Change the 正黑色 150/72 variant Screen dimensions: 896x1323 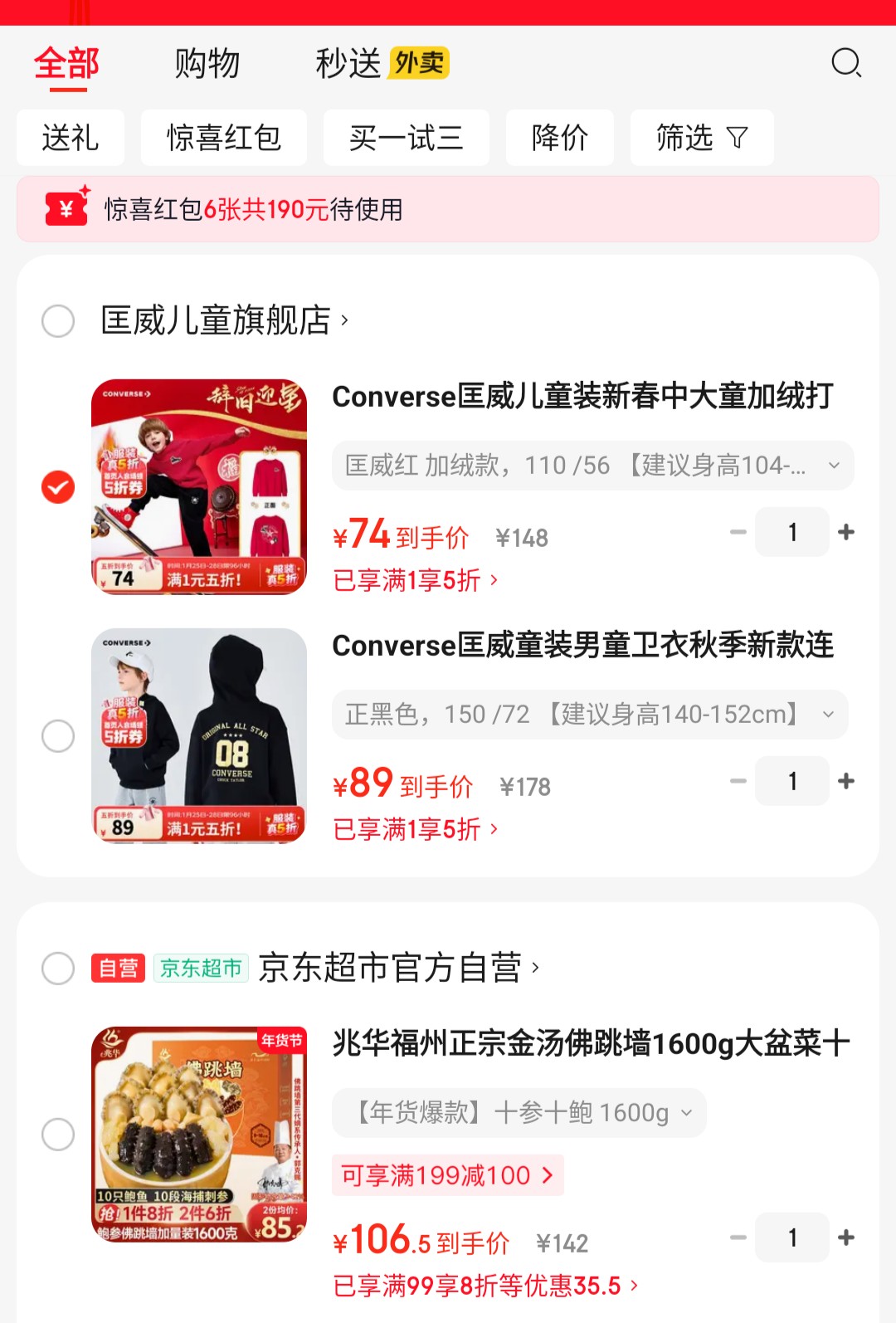[x=589, y=715]
